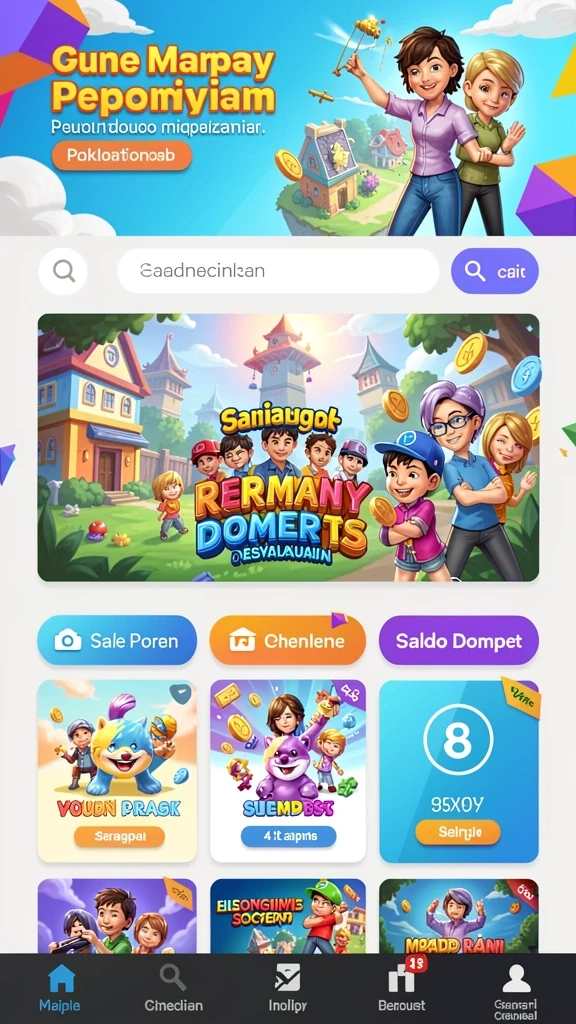
Task: Tap the blue 4 it aapins button
Action: point(288,836)
